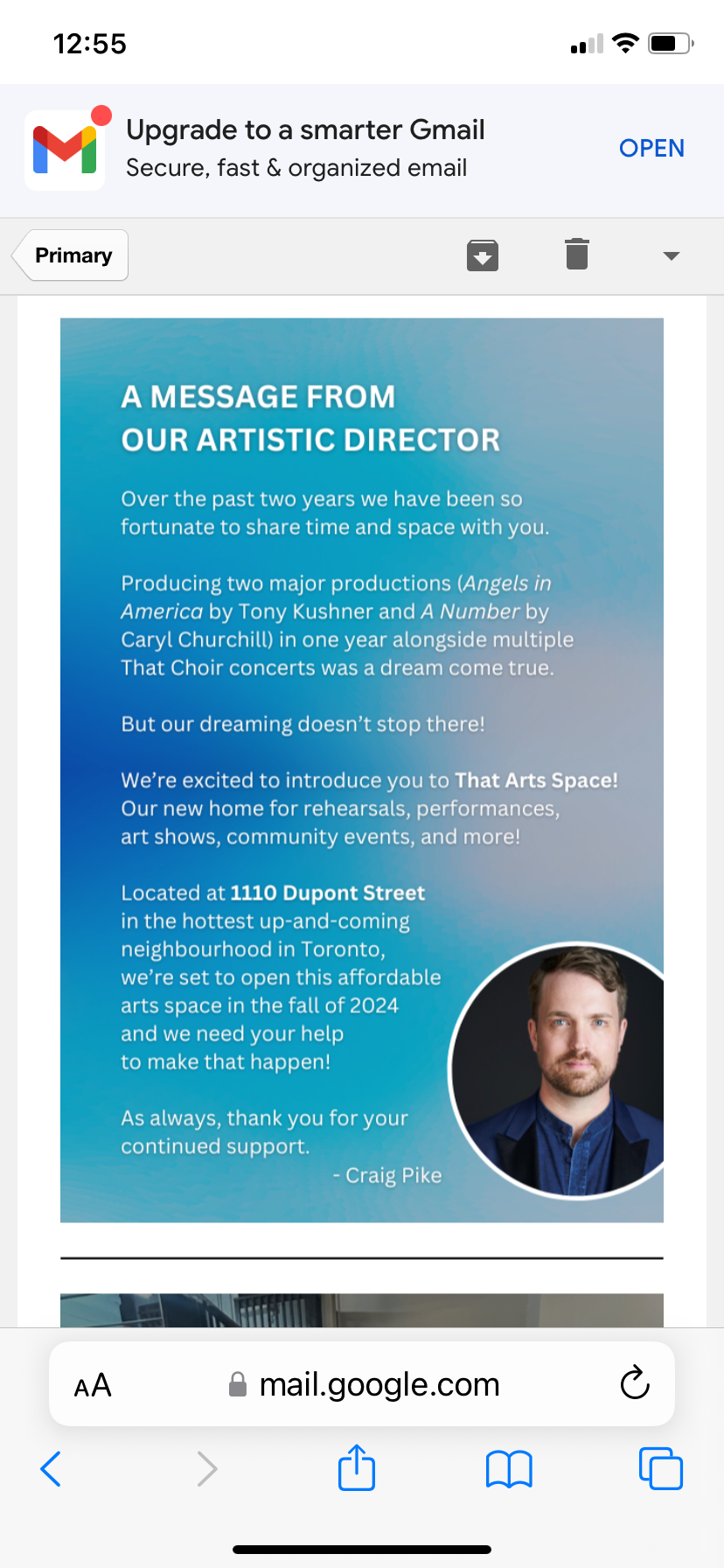Go back to Primary inbox

pos(72,255)
